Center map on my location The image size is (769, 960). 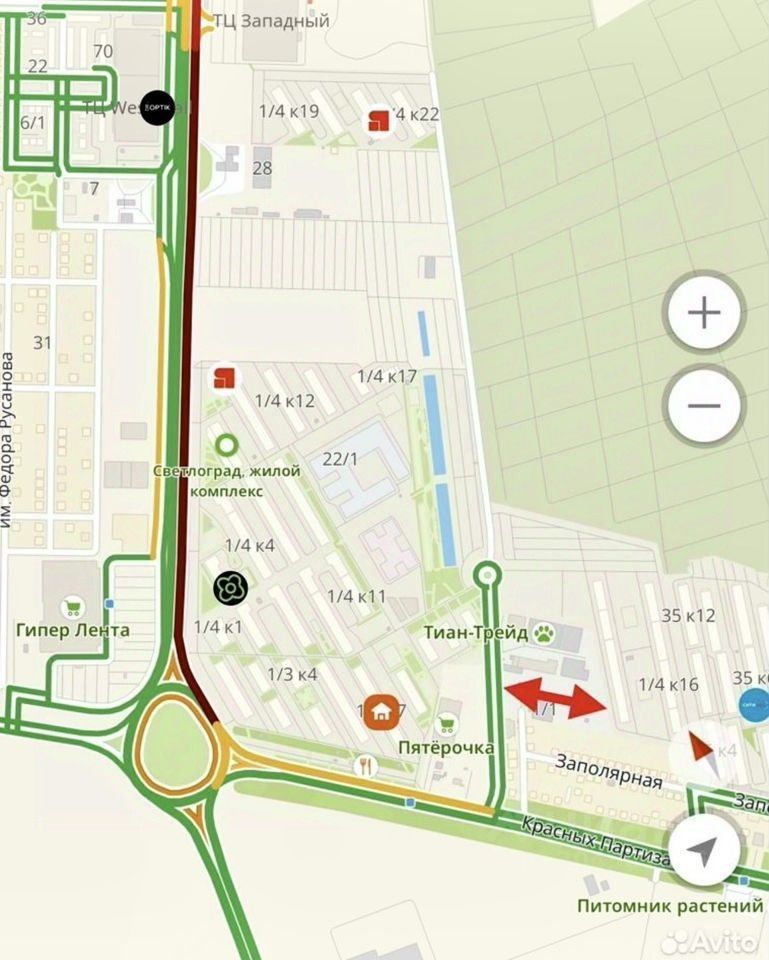click(x=704, y=851)
